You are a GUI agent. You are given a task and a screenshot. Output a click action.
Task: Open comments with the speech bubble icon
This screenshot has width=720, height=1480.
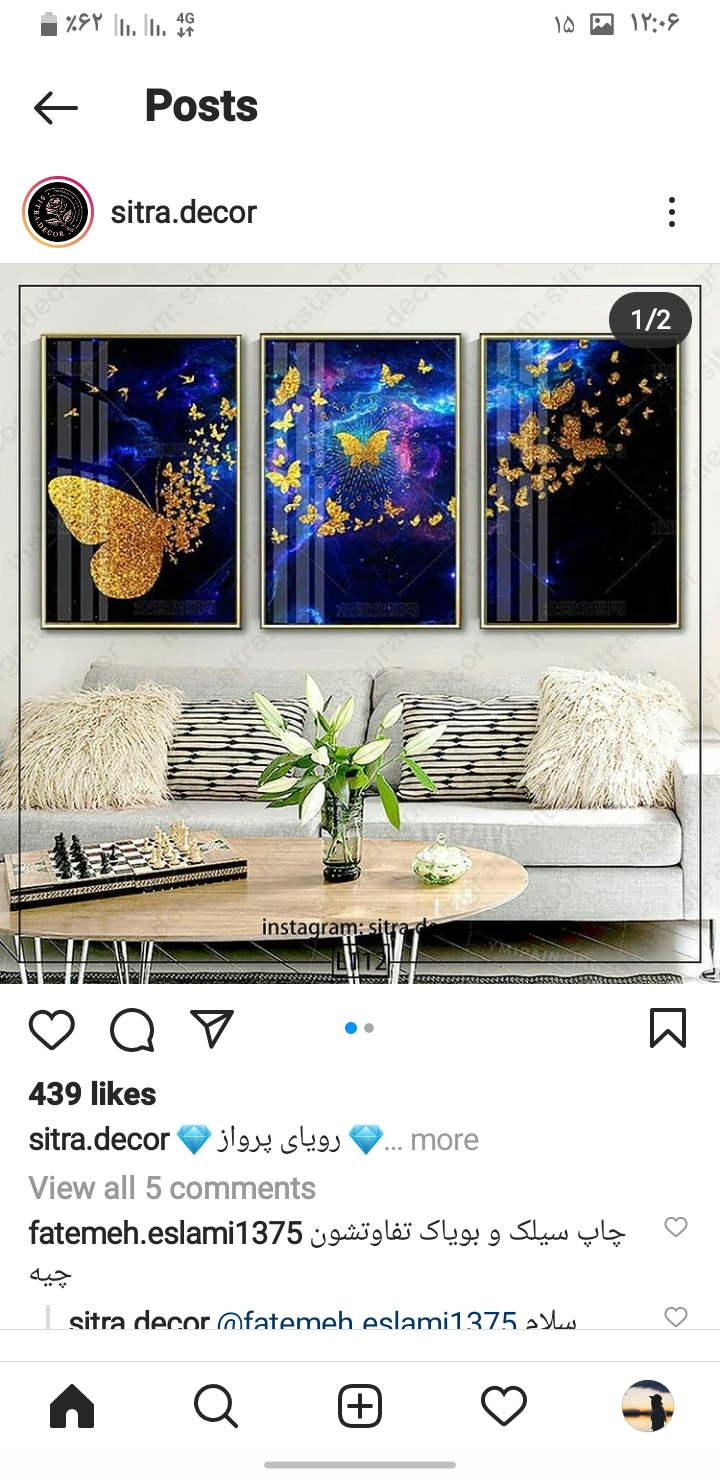point(132,1028)
